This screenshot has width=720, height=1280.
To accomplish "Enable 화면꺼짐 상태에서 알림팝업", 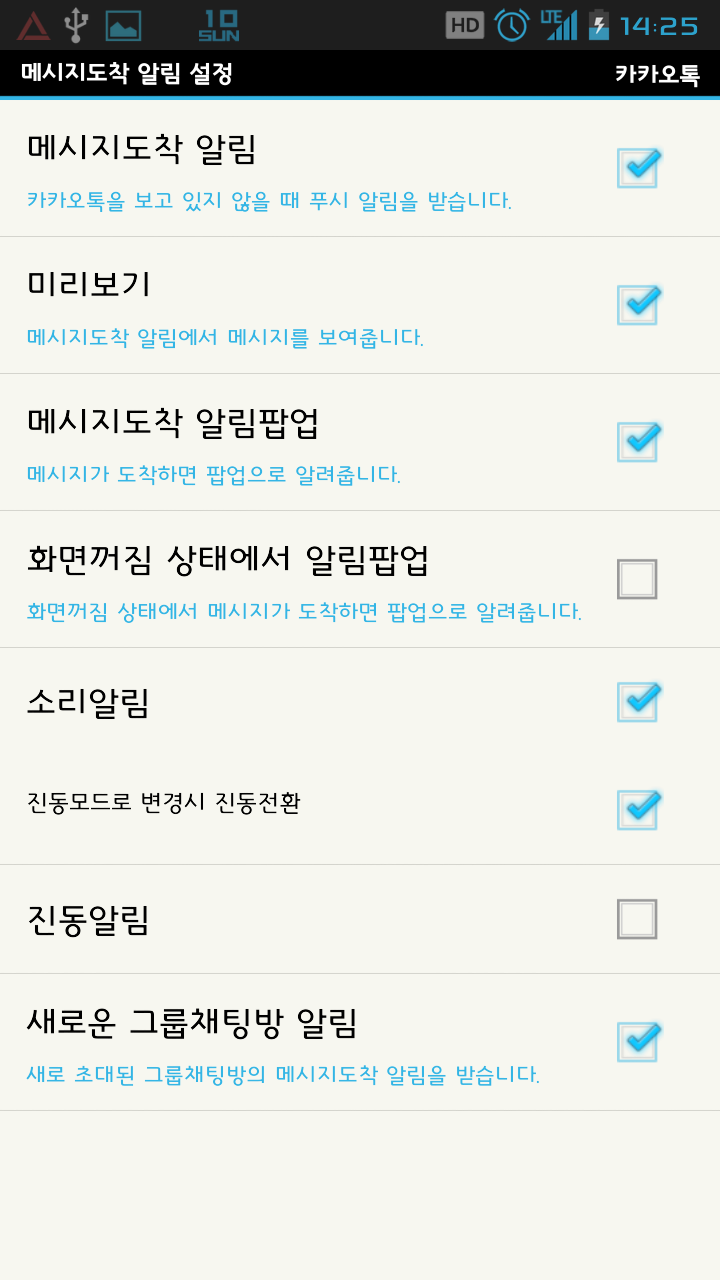I will (x=637, y=579).
